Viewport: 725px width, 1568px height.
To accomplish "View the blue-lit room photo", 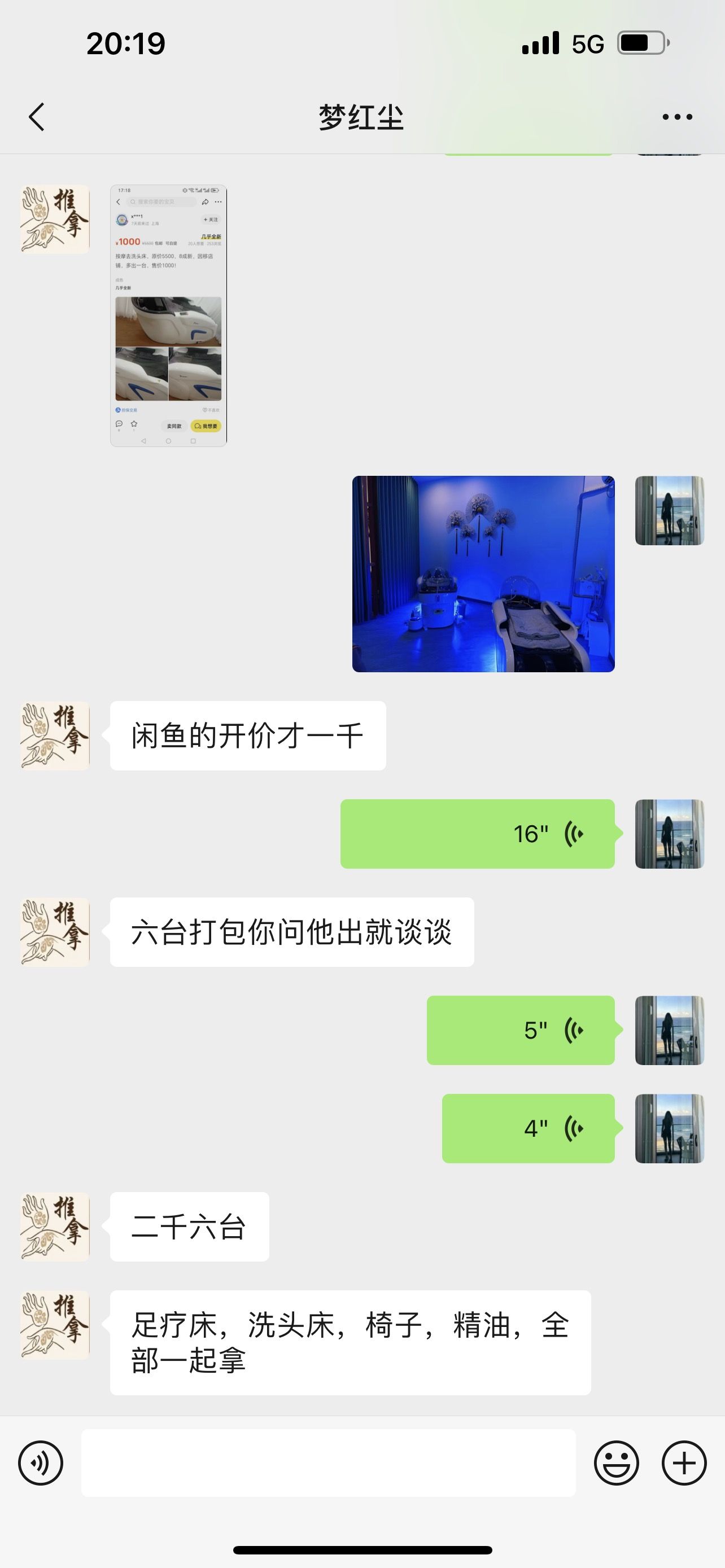I will point(483,574).
